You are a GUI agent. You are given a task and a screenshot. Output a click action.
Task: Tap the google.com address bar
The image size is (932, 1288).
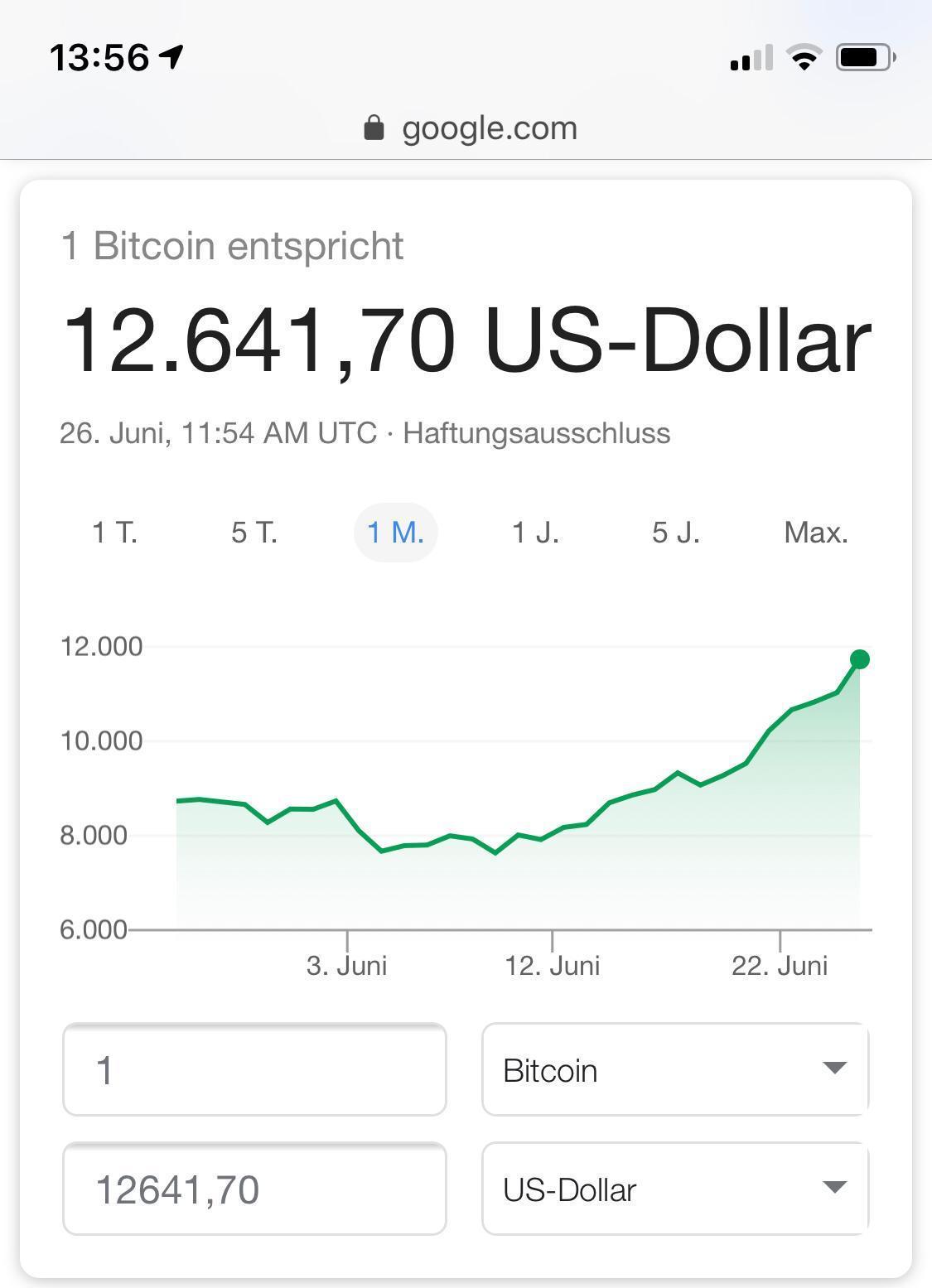(x=471, y=128)
